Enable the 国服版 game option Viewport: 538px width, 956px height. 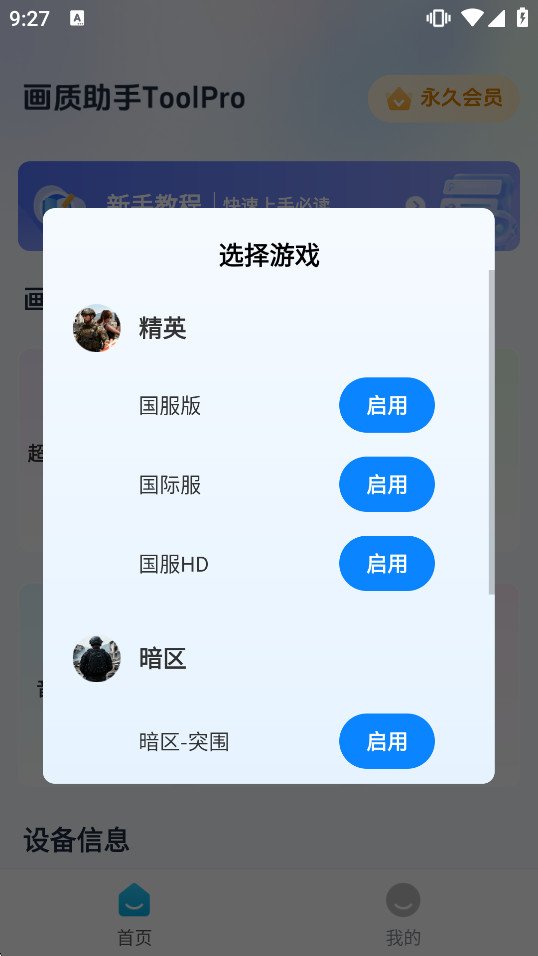pyautogui.click(x=387, y=405)
